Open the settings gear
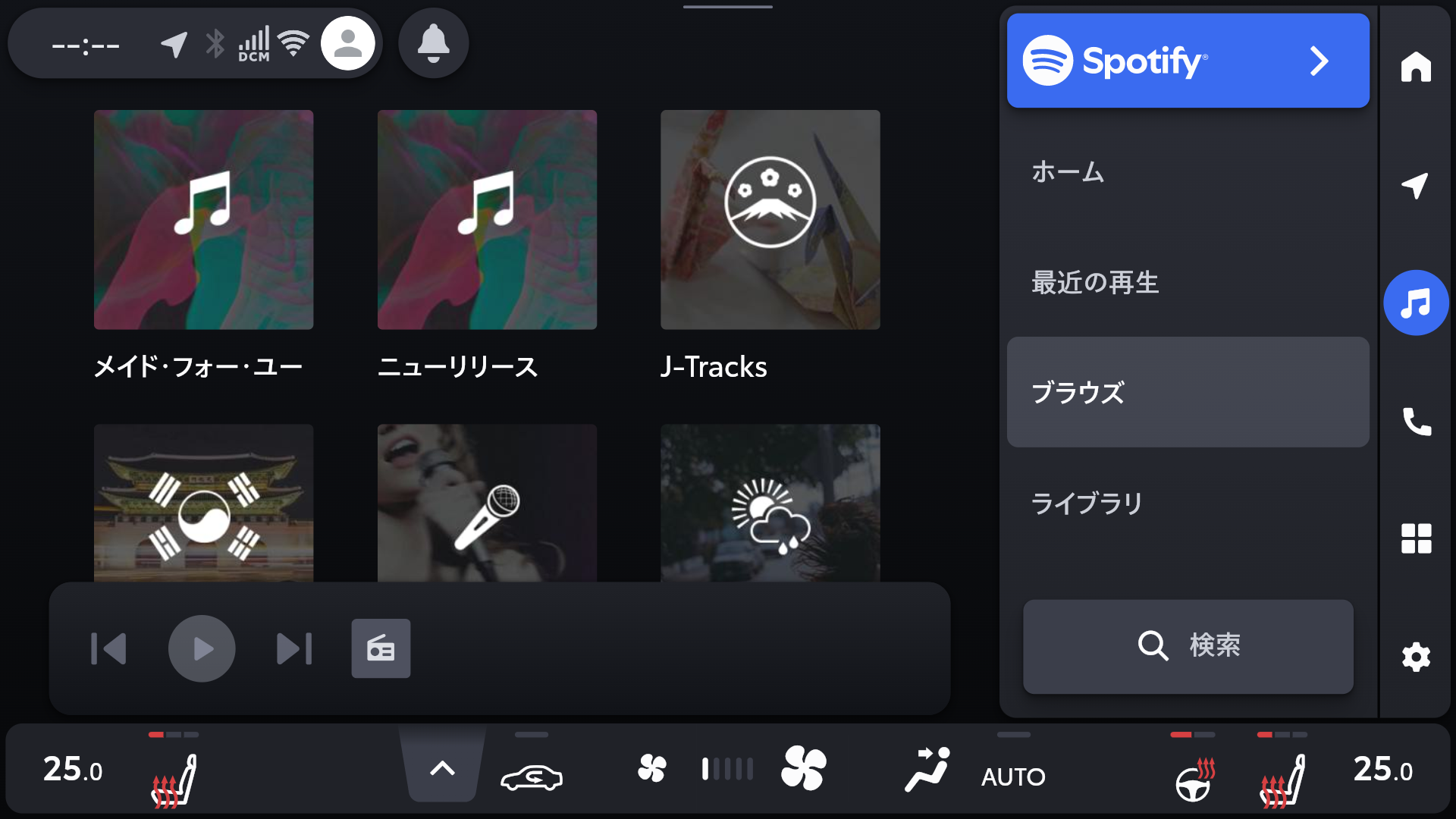This screenshot has width=1456, height=819. 1416,657
